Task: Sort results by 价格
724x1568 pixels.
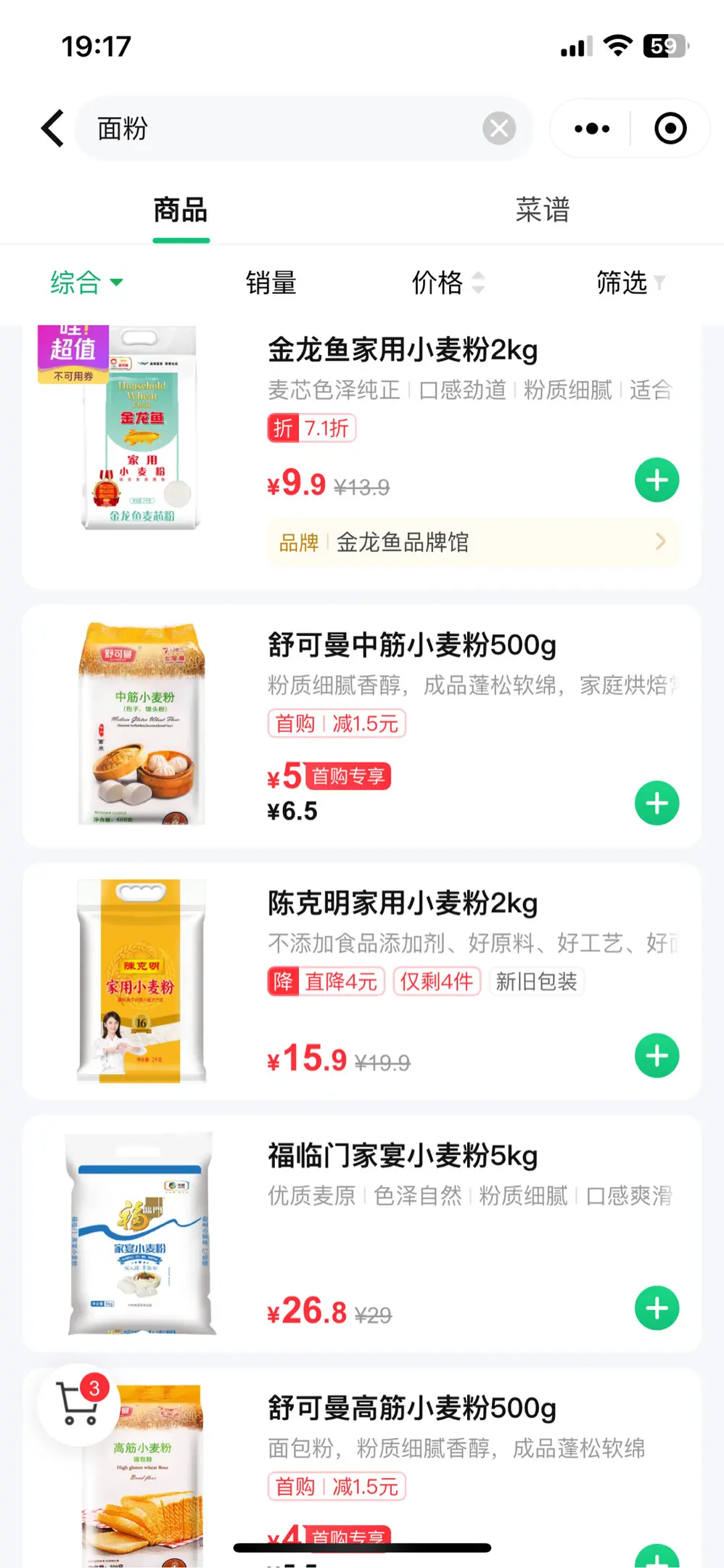Action: point(447,282)
